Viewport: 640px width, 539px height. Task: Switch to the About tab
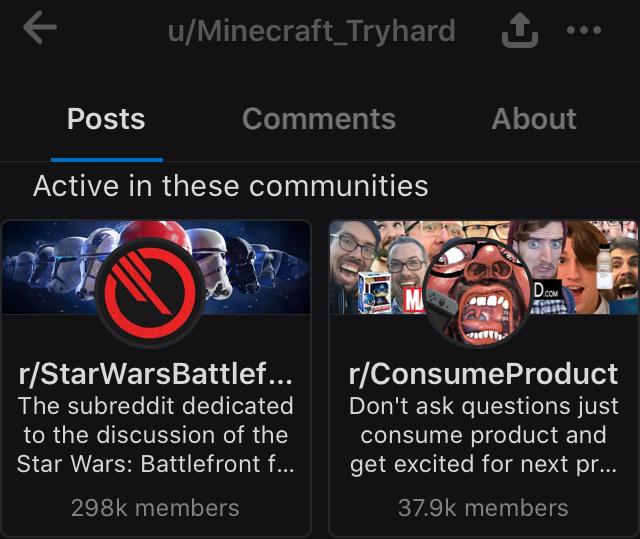(533, 119)
